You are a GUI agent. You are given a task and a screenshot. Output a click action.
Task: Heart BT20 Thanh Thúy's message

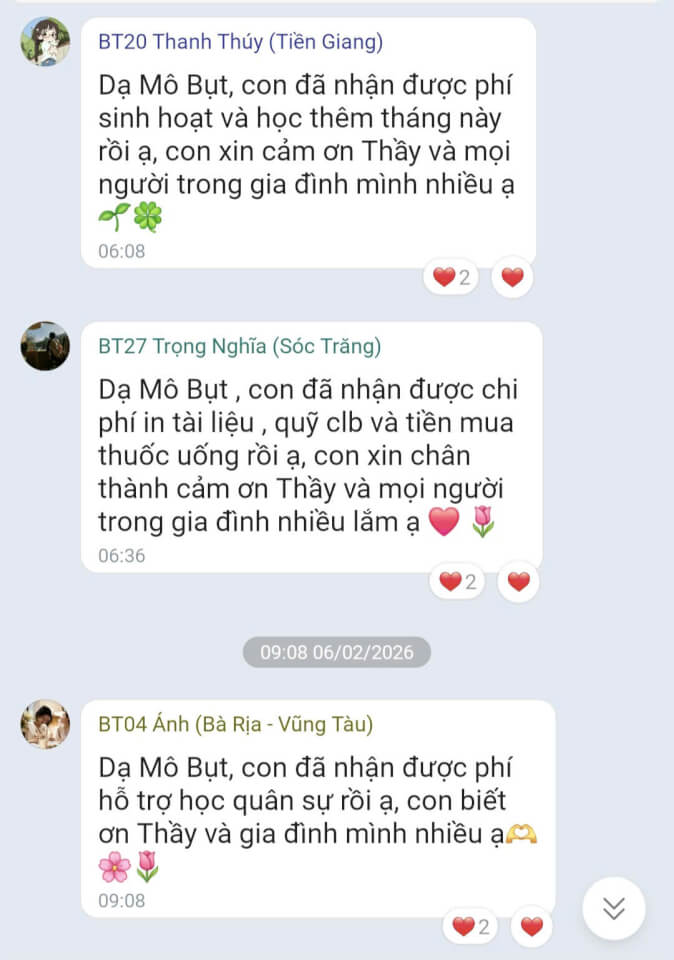tap(512, 277)
